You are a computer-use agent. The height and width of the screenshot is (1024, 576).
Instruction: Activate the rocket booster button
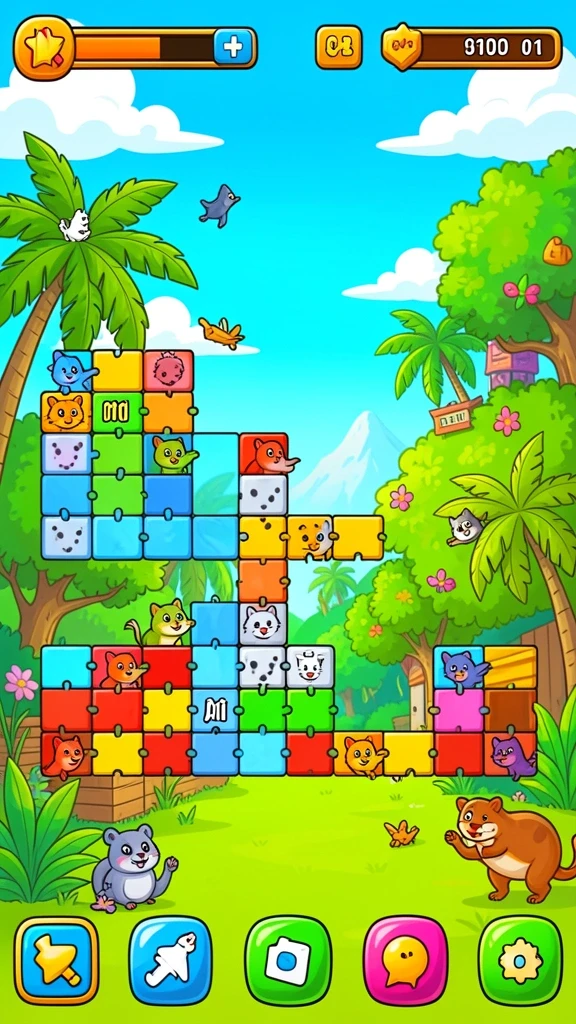(170, 960)
